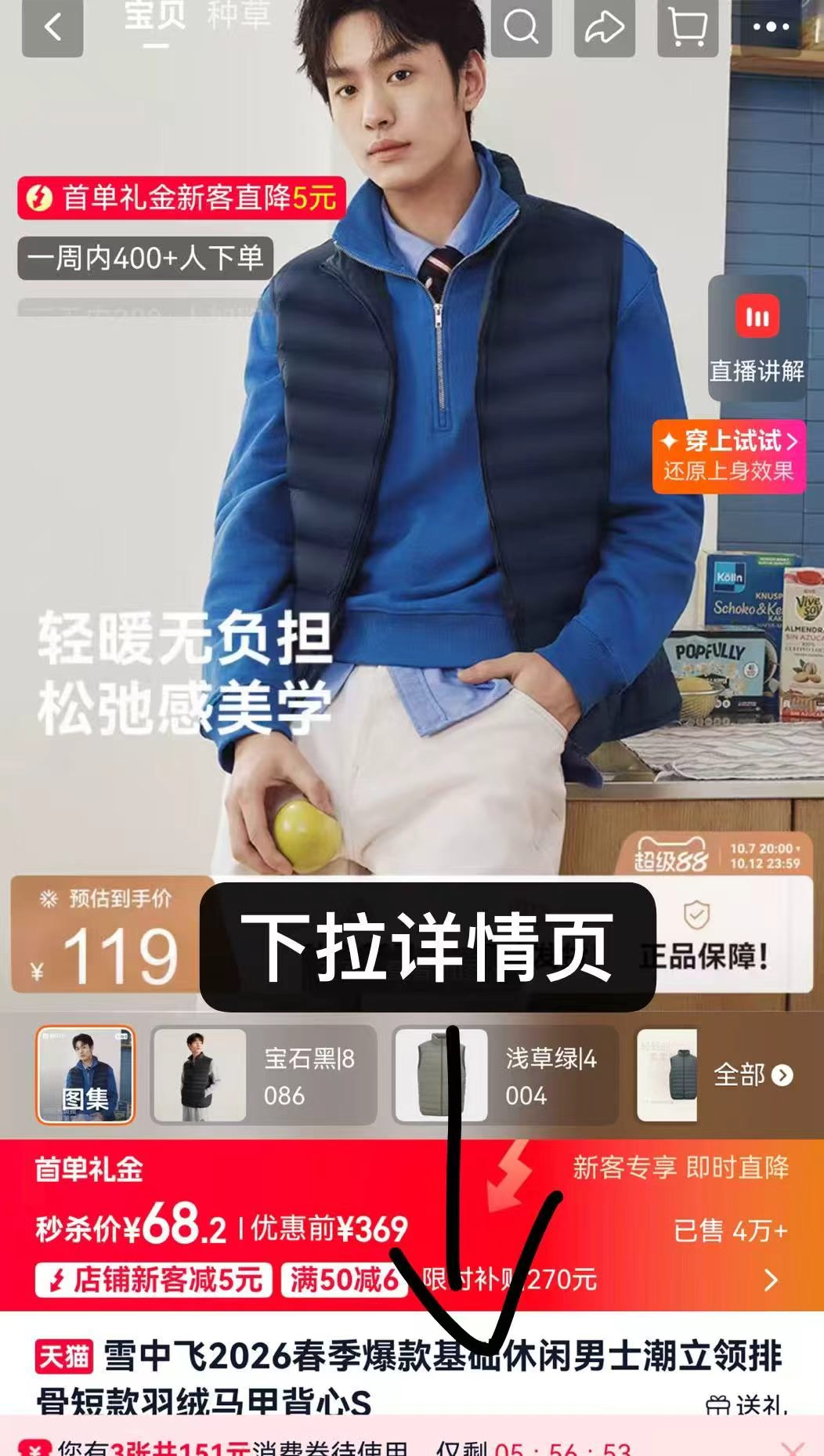Screen dimensions: 824x1456
Task: Open the three-dot overflow menu
Action: 772,27
